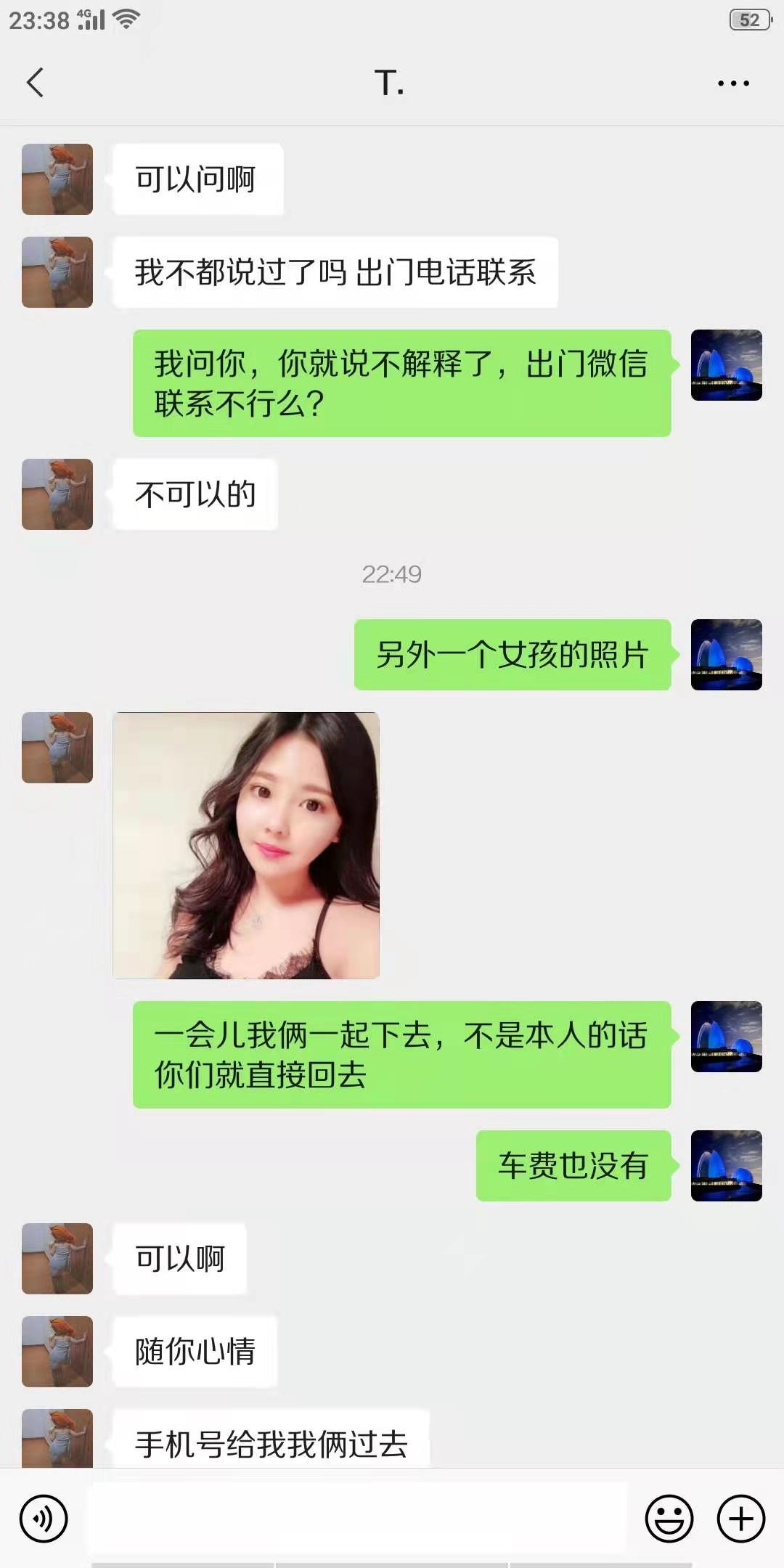Open the emoji sticker panel

(x=669, y=1518)
